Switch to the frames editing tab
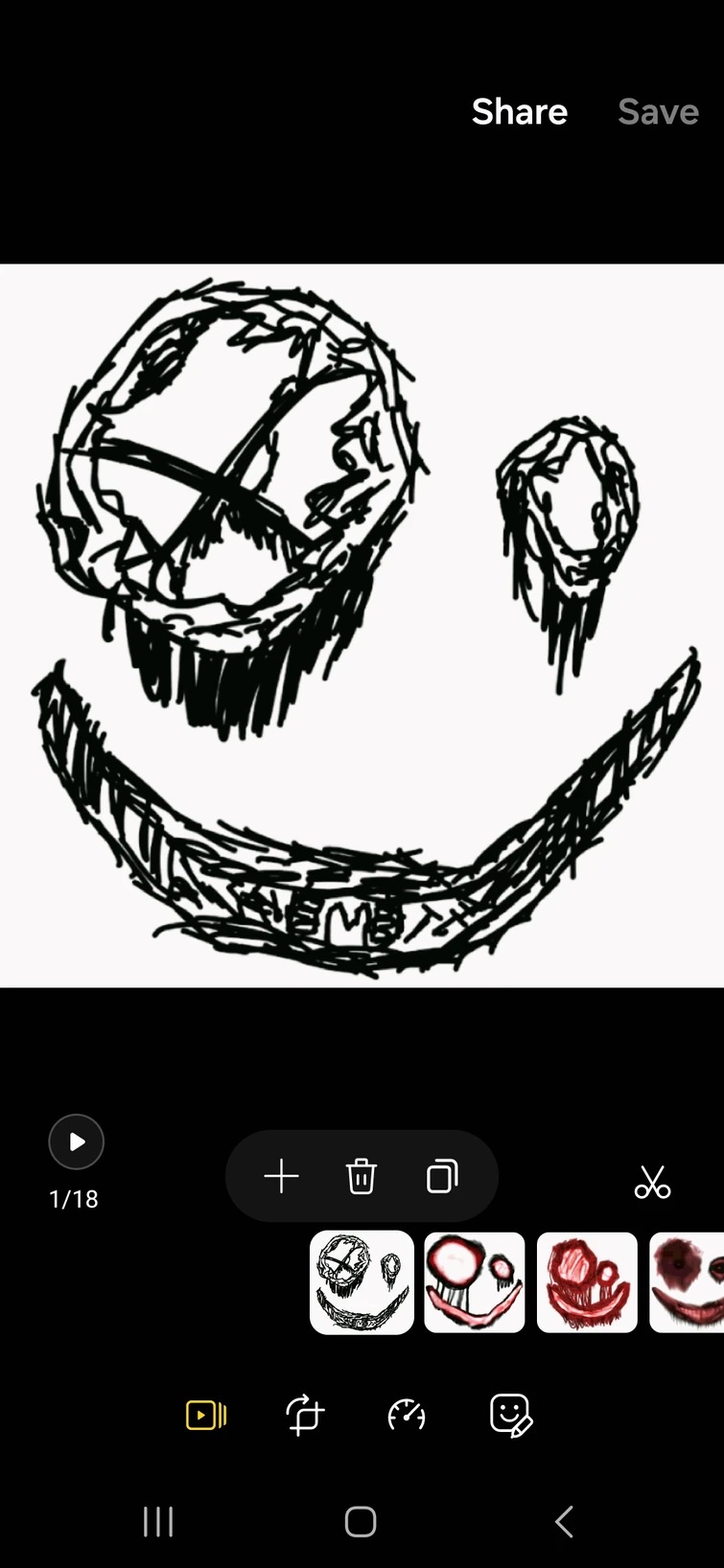 (x=206, y=1415)
